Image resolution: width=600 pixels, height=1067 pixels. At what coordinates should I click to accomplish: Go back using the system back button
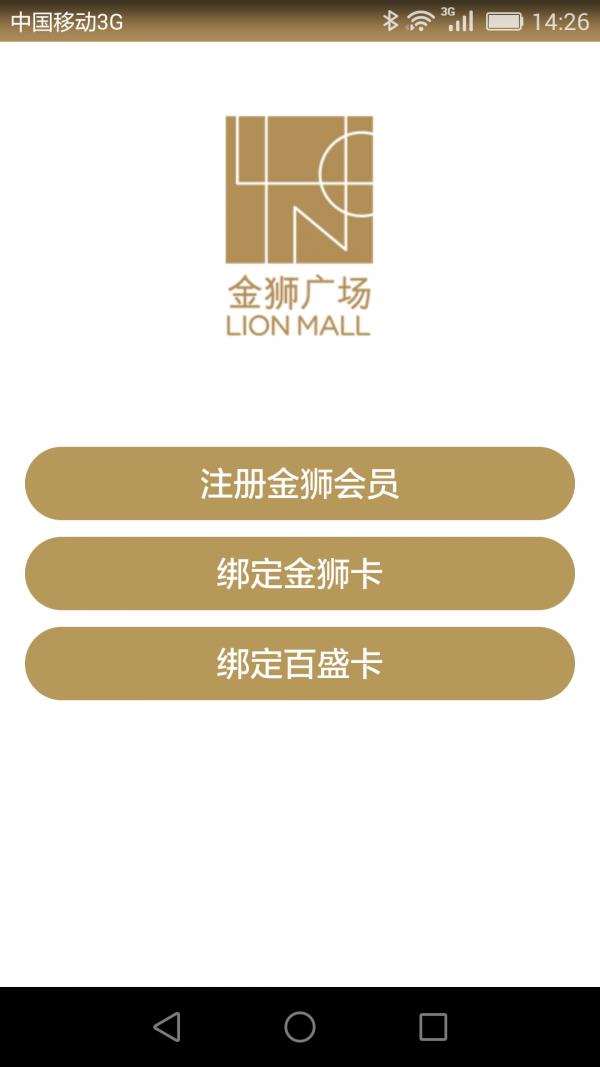[167, 1026]
